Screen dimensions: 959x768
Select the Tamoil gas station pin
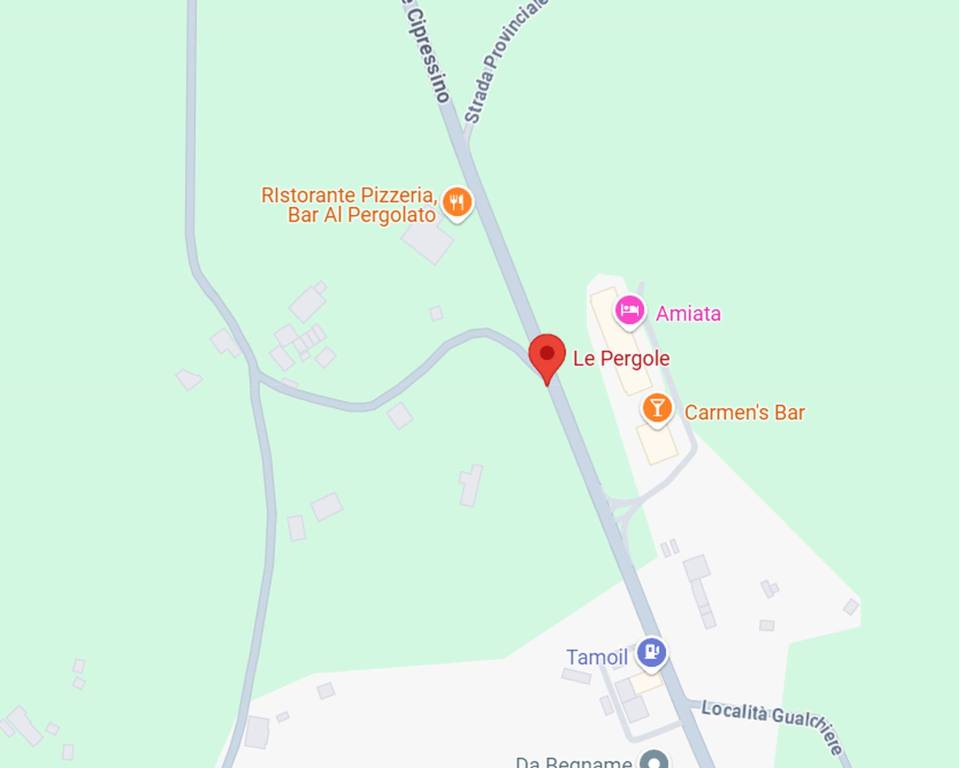(x=651, y=654)
